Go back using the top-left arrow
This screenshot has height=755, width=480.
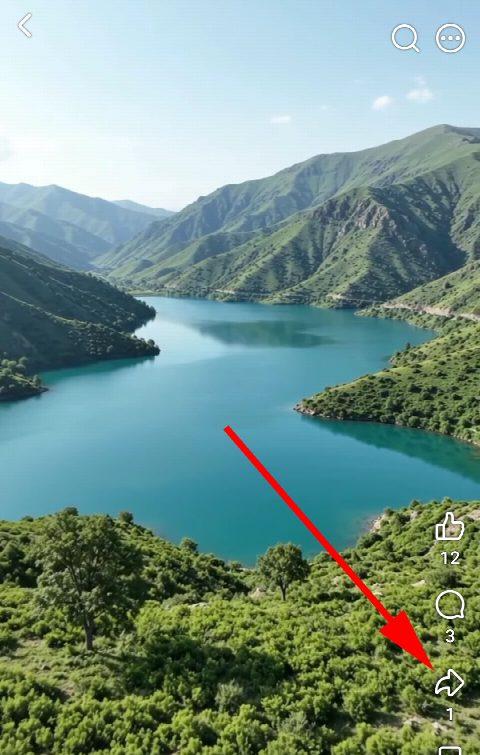point(25,26)
